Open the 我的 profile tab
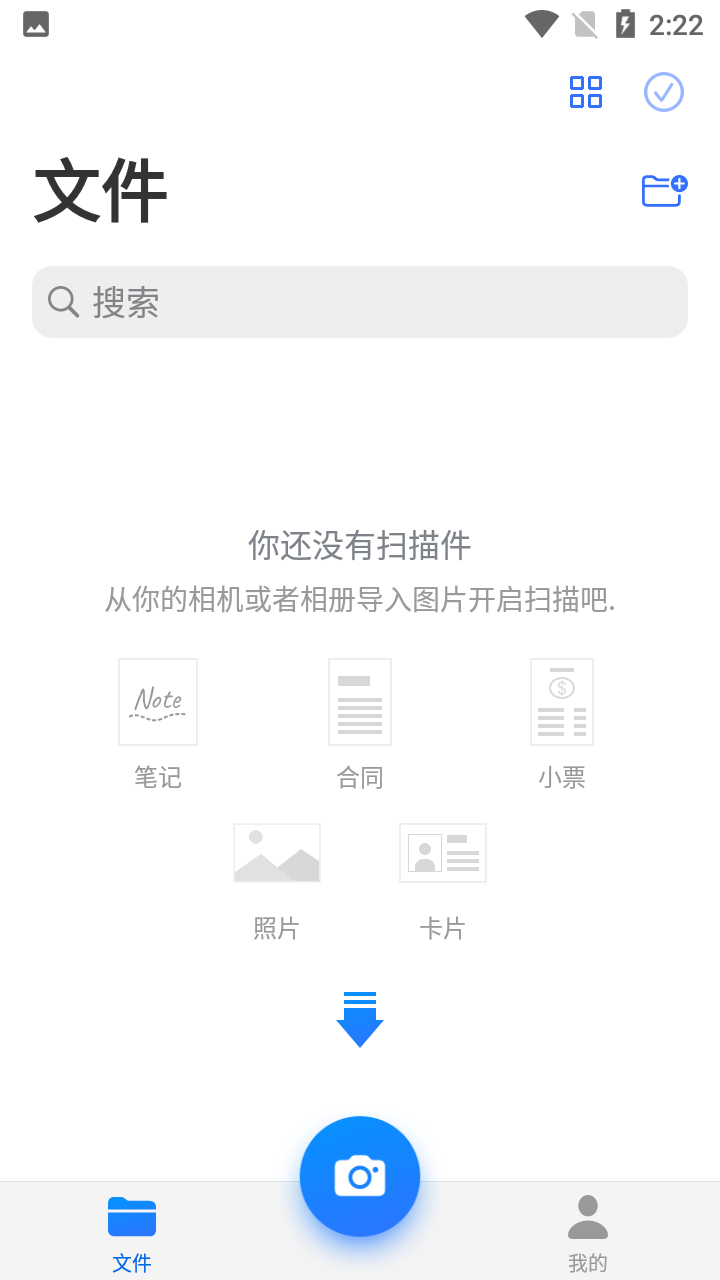720x1280 pixels. (x=587, y=1230)
